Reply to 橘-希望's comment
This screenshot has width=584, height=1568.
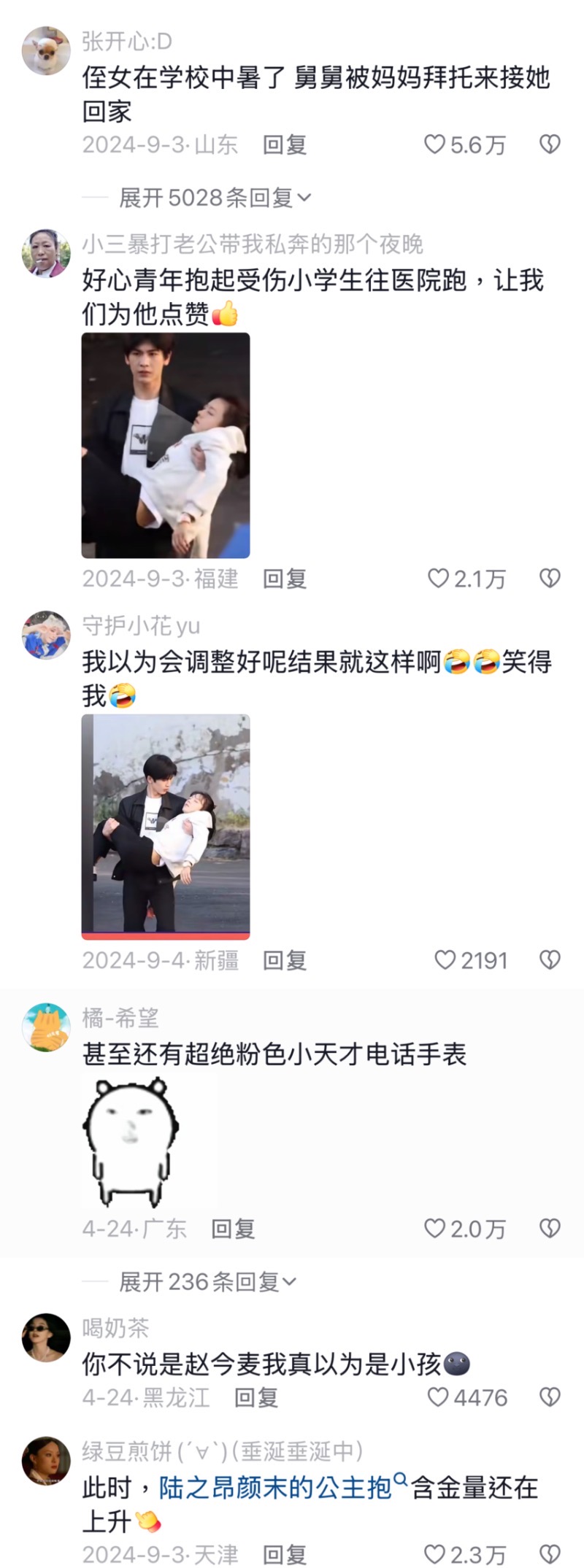coord(233,1229)
